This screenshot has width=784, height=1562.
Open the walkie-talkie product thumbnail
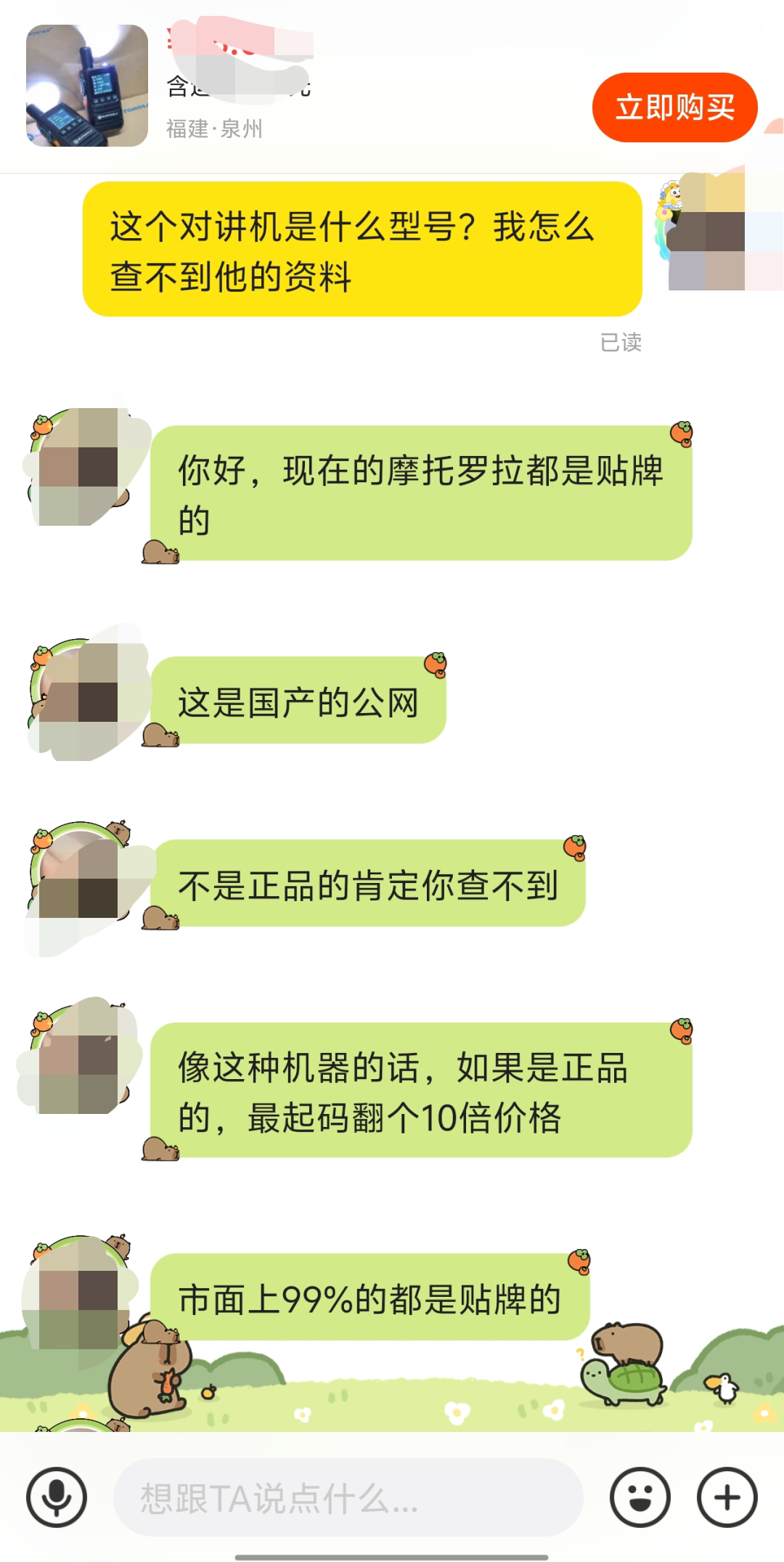[x=87, y=86]
